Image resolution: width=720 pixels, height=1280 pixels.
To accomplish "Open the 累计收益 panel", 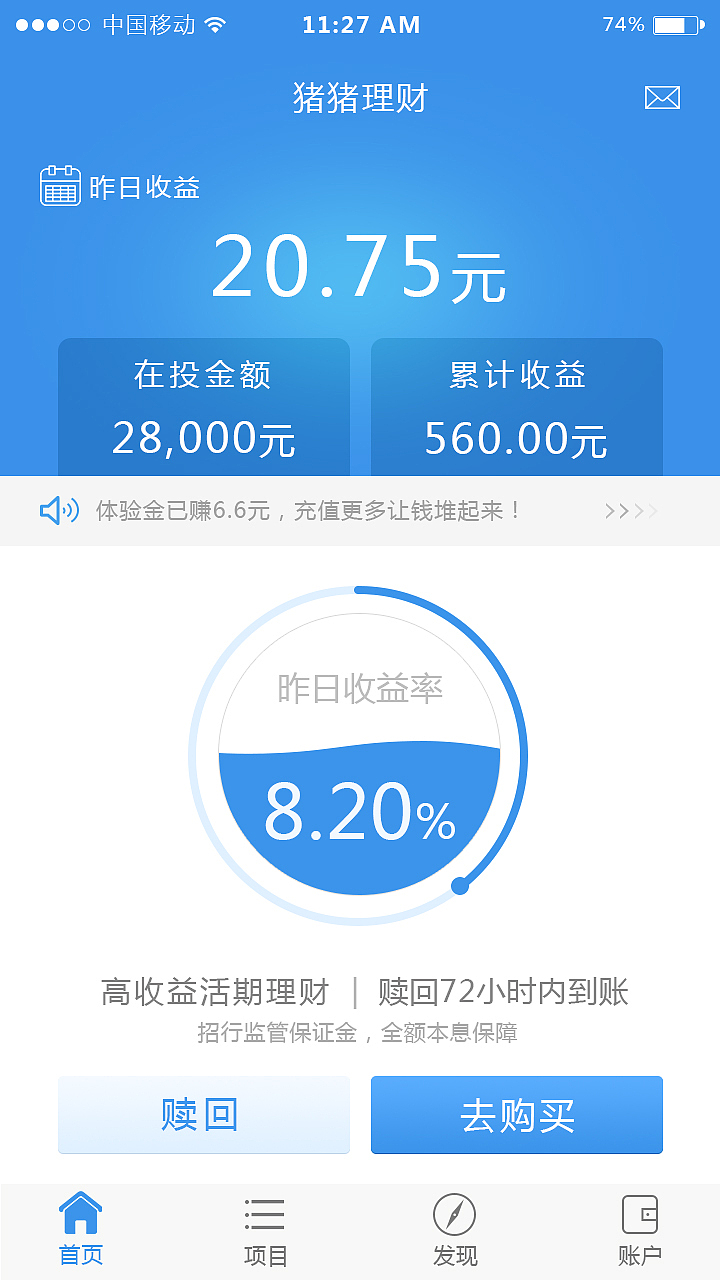I will click(516, 406).
